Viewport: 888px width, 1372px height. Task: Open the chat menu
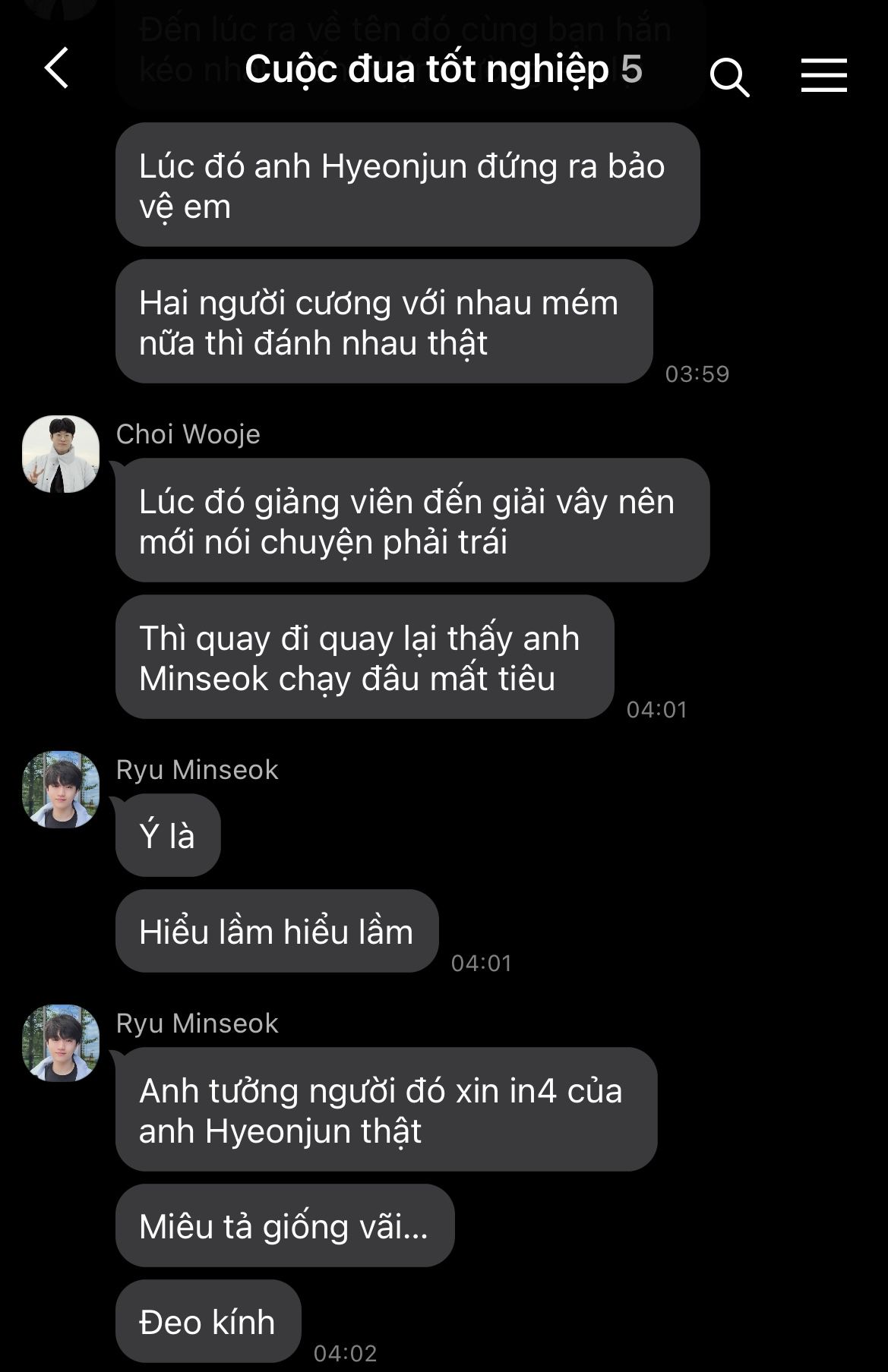823,75
